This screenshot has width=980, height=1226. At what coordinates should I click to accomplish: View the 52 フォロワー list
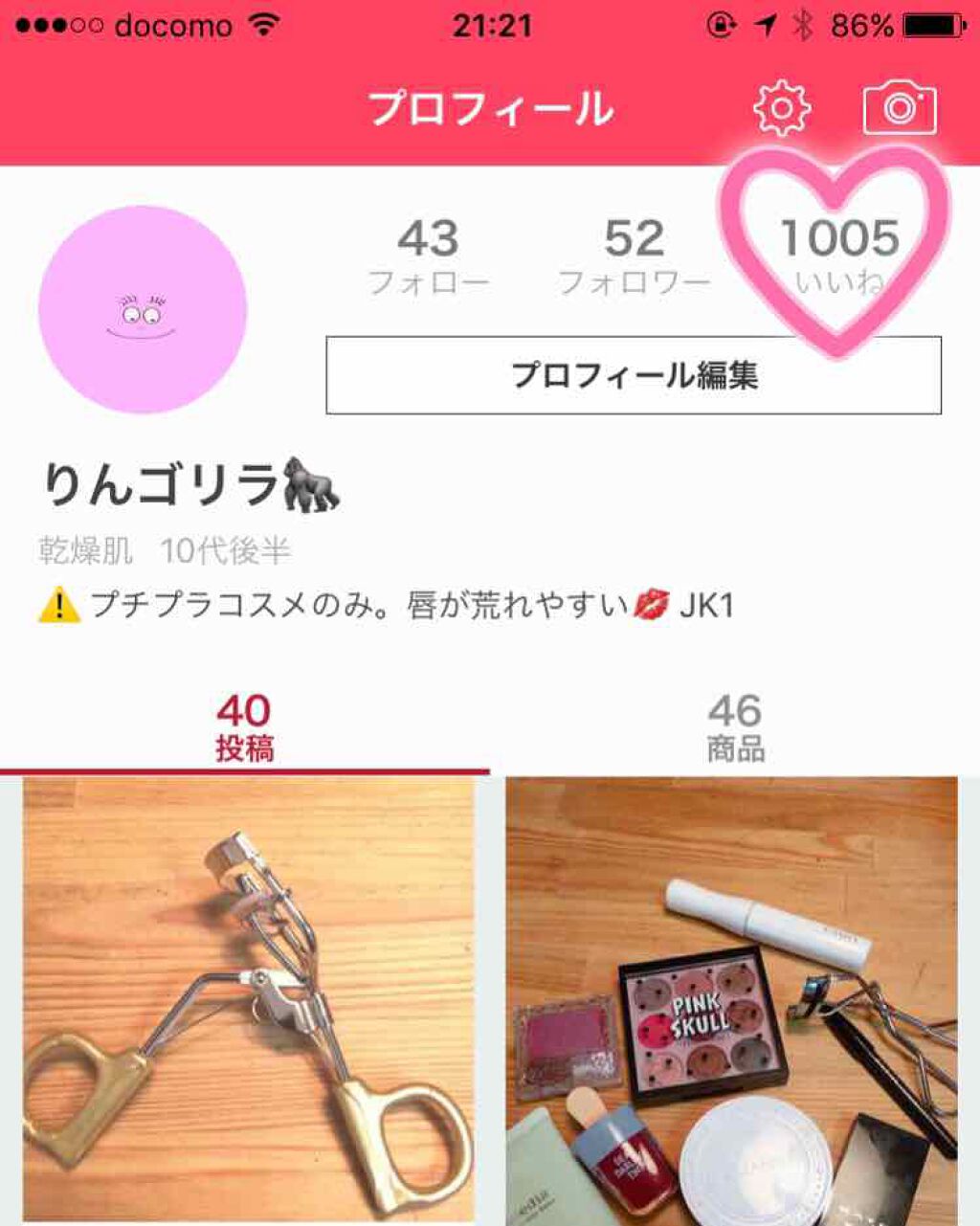tap(634, 256)
